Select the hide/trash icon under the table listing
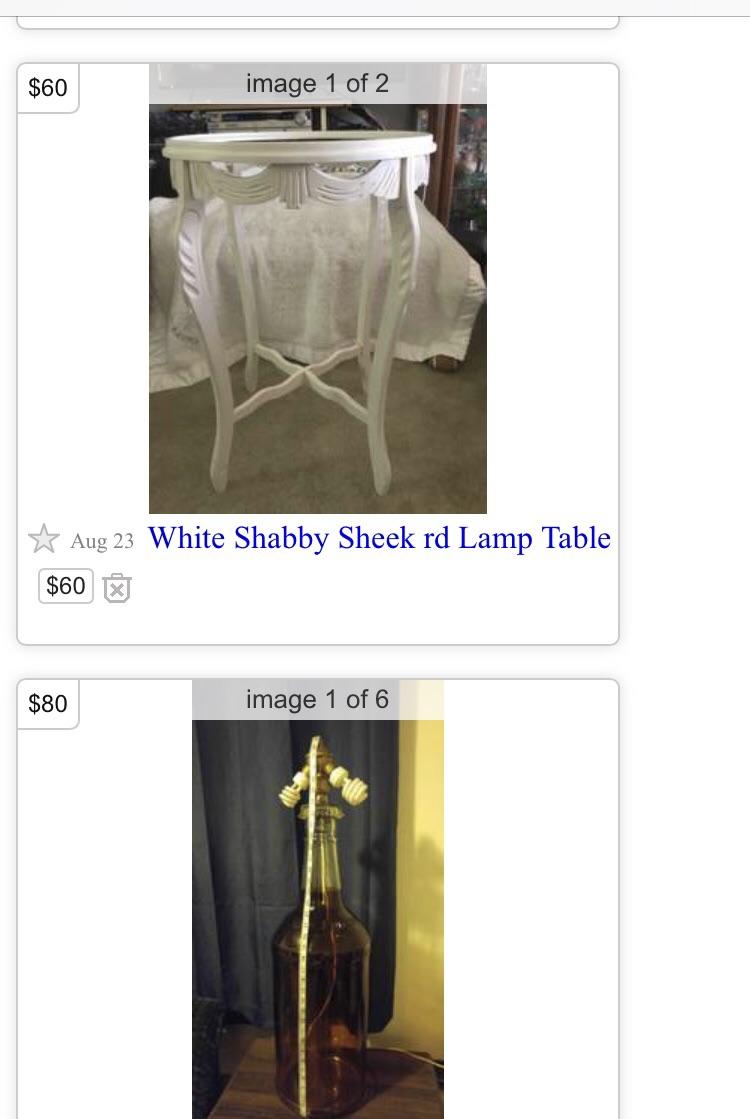Screen dimensions: 750x1119 point(117,587)
